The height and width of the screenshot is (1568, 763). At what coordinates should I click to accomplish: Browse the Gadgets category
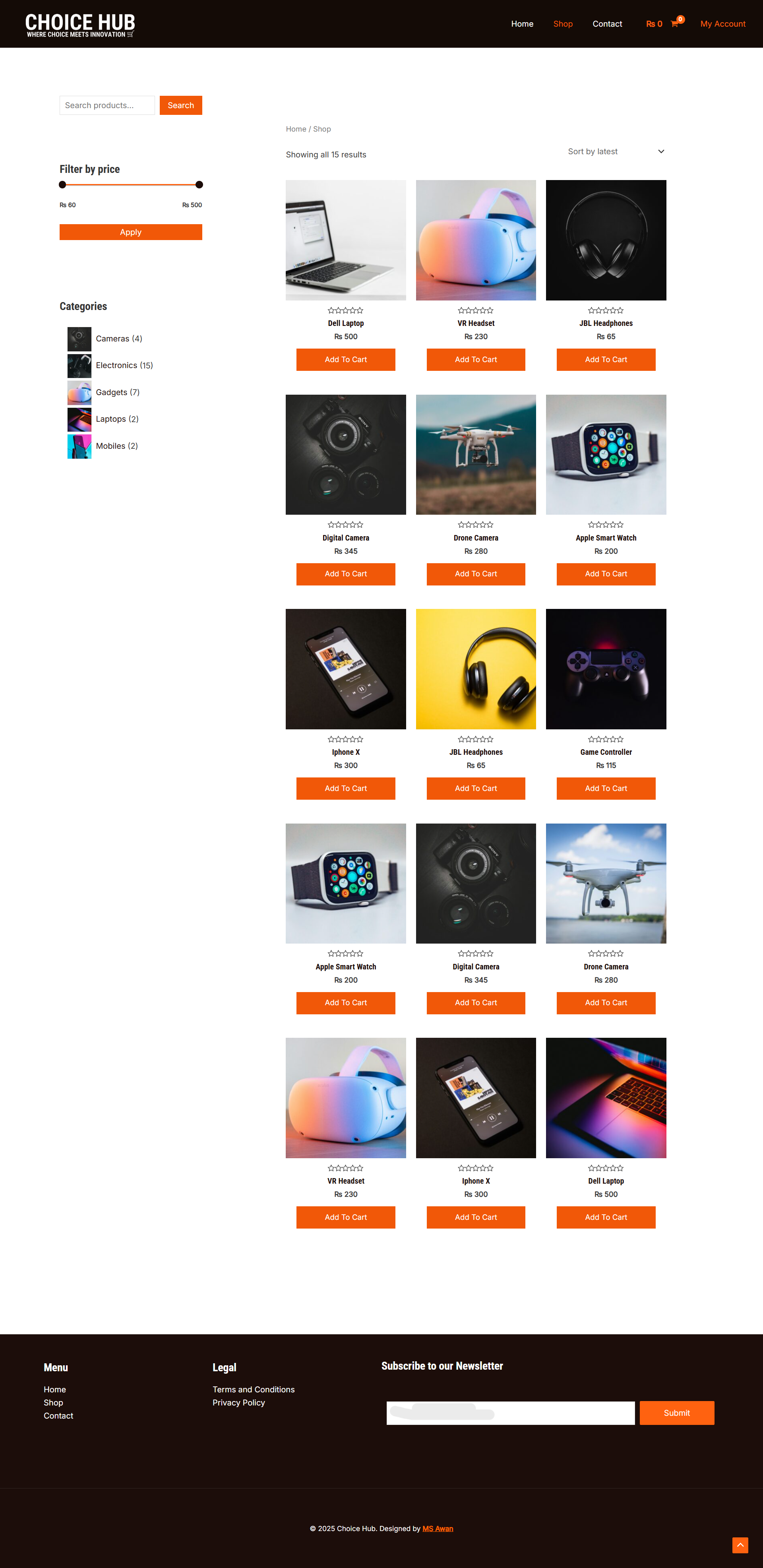[x=111, y=392]
